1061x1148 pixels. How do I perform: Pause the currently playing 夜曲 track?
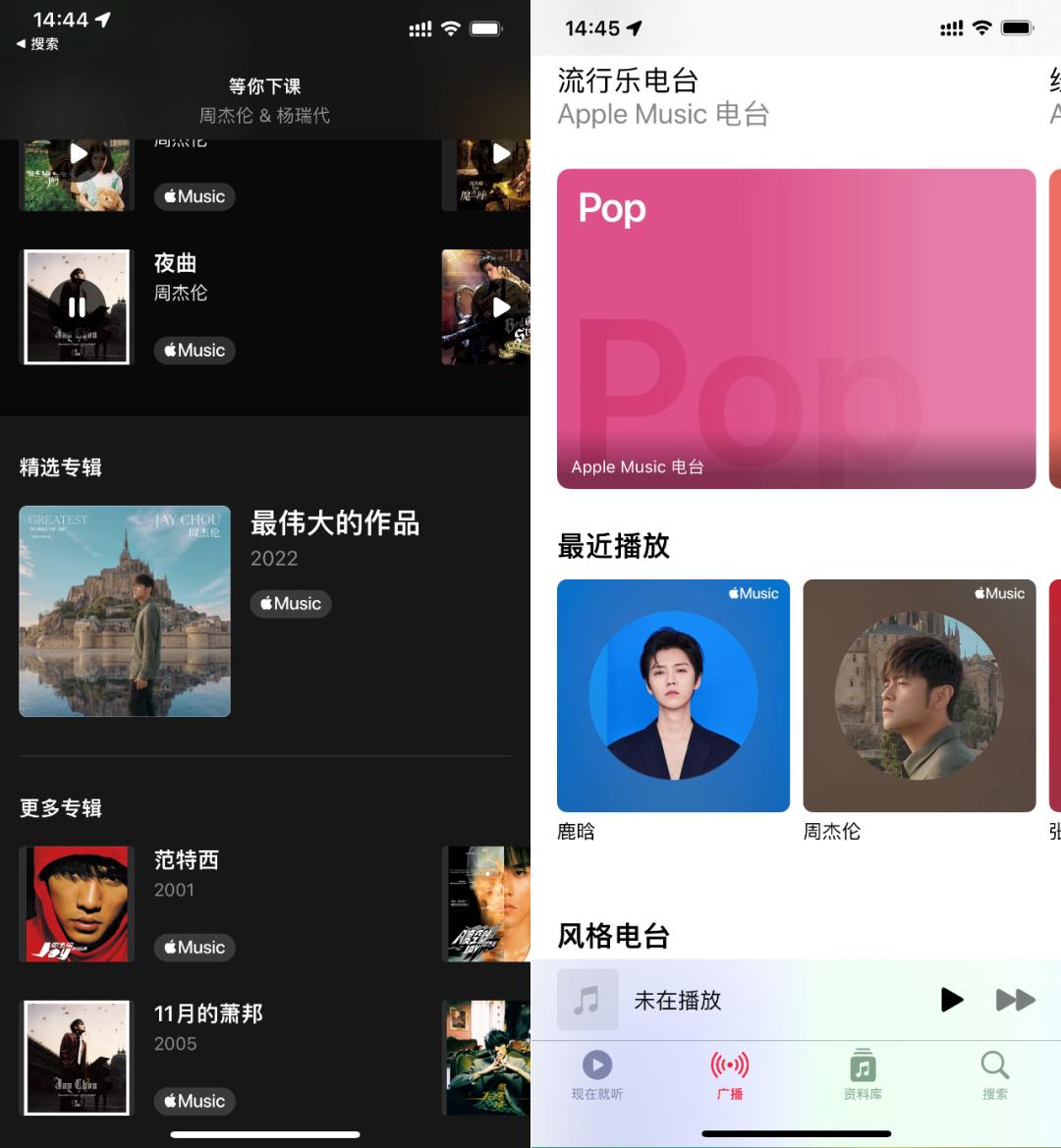(x=77, y=306)
